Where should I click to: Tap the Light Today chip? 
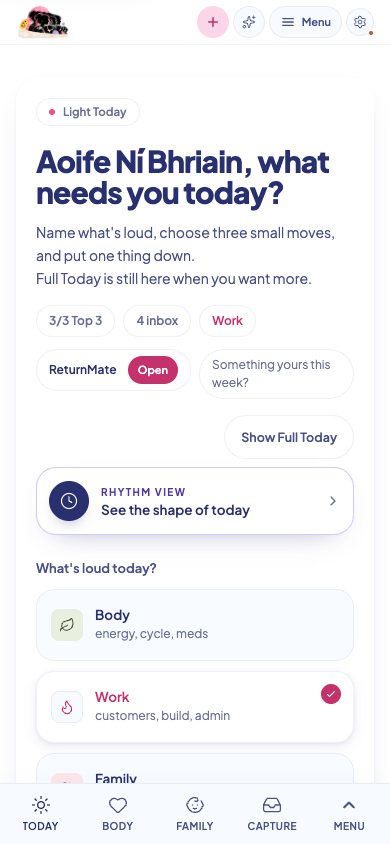click(x=88, y=112)
